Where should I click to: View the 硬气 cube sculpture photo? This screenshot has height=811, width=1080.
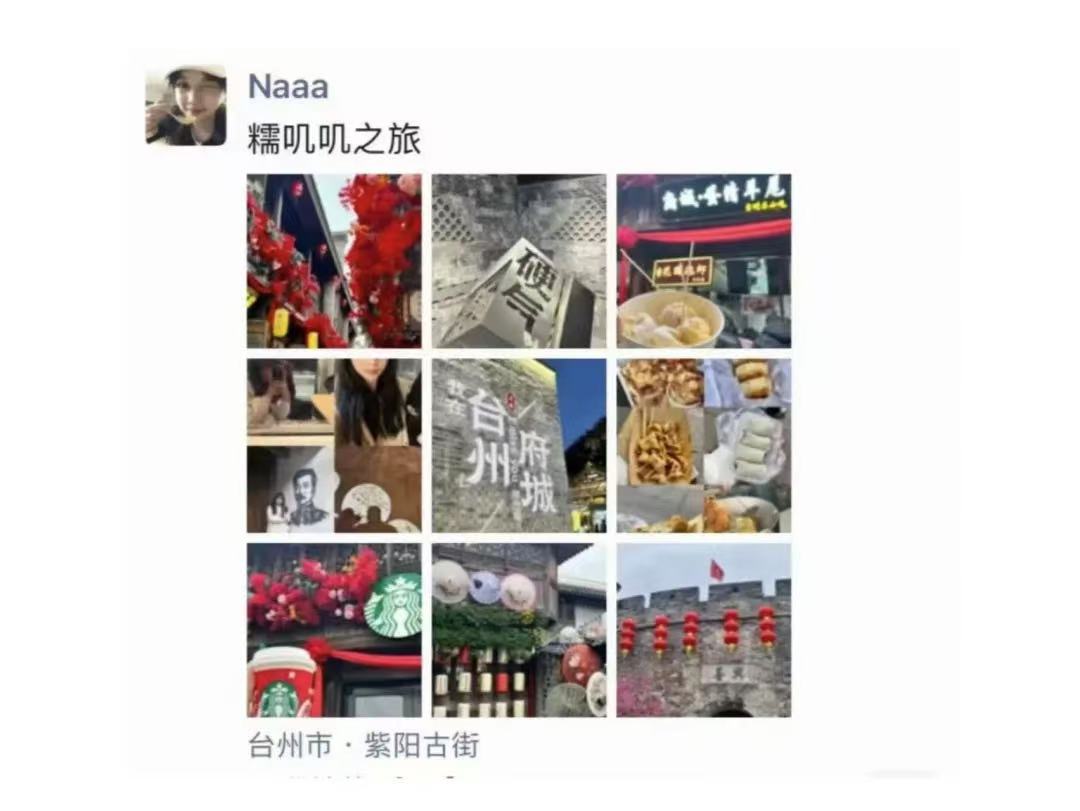(519, 261)
